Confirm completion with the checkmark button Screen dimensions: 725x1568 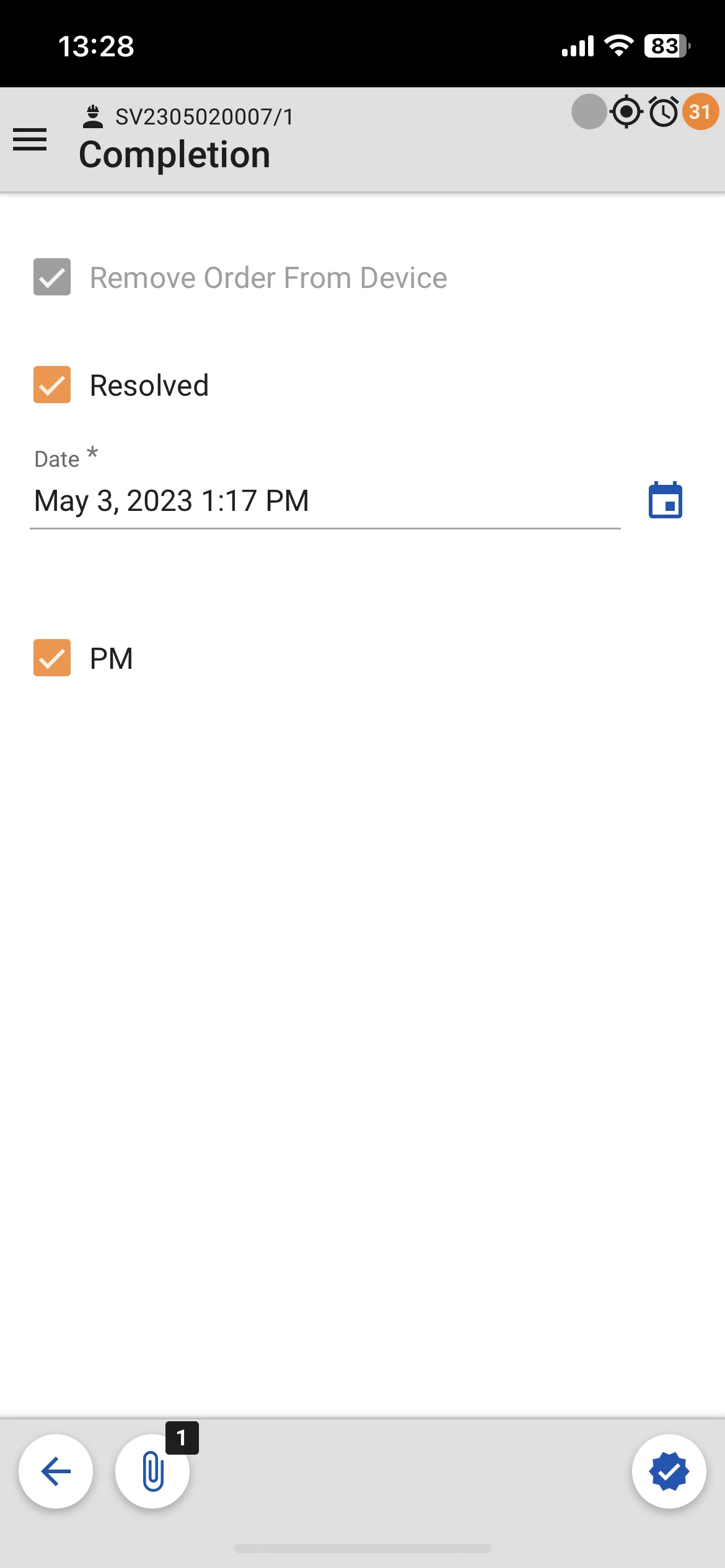(669, 1471)
